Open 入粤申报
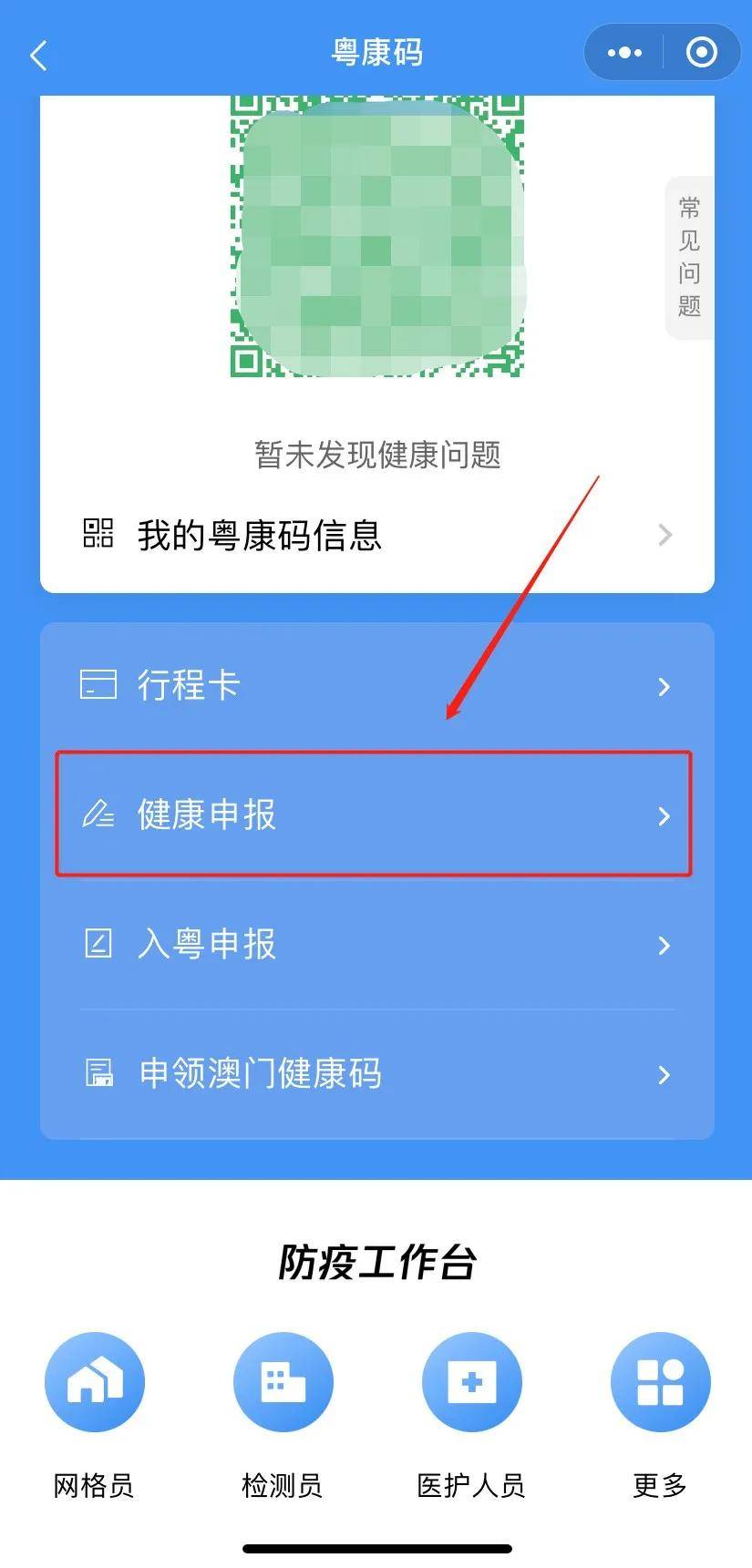This screenshot has width=752, height=1568. (377, 944)
